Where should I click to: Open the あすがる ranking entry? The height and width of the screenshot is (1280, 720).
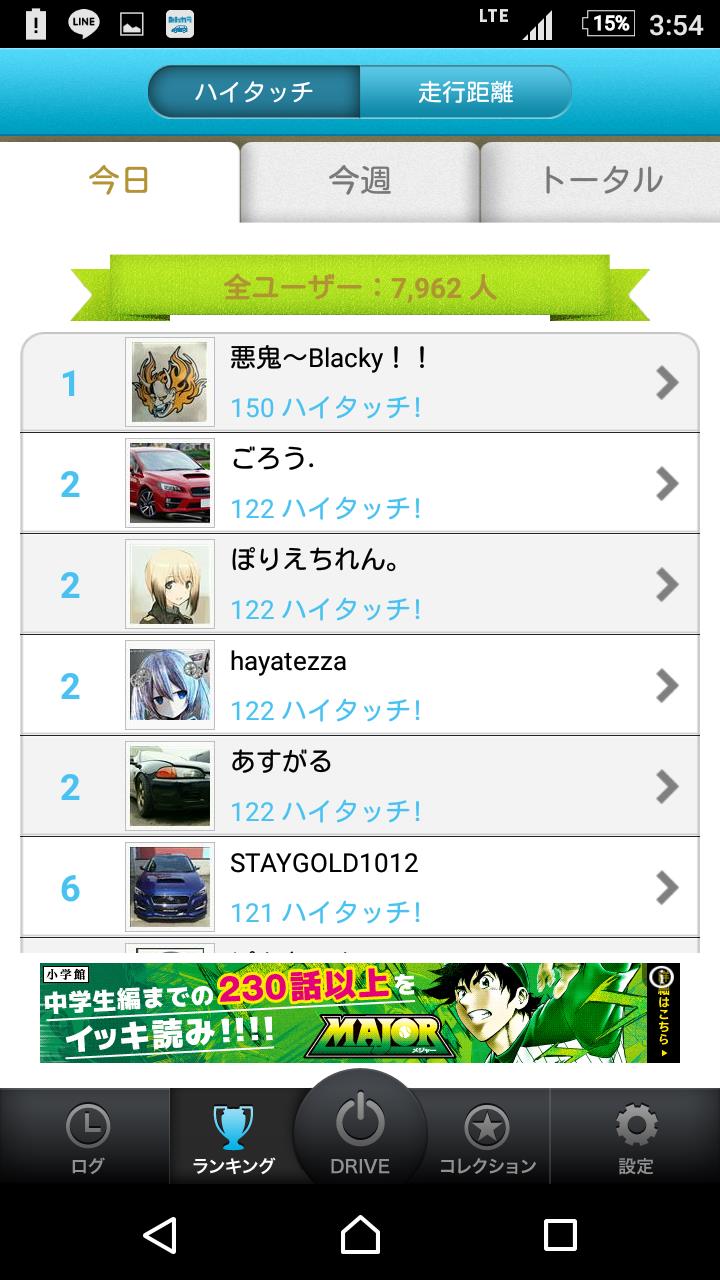360,786
